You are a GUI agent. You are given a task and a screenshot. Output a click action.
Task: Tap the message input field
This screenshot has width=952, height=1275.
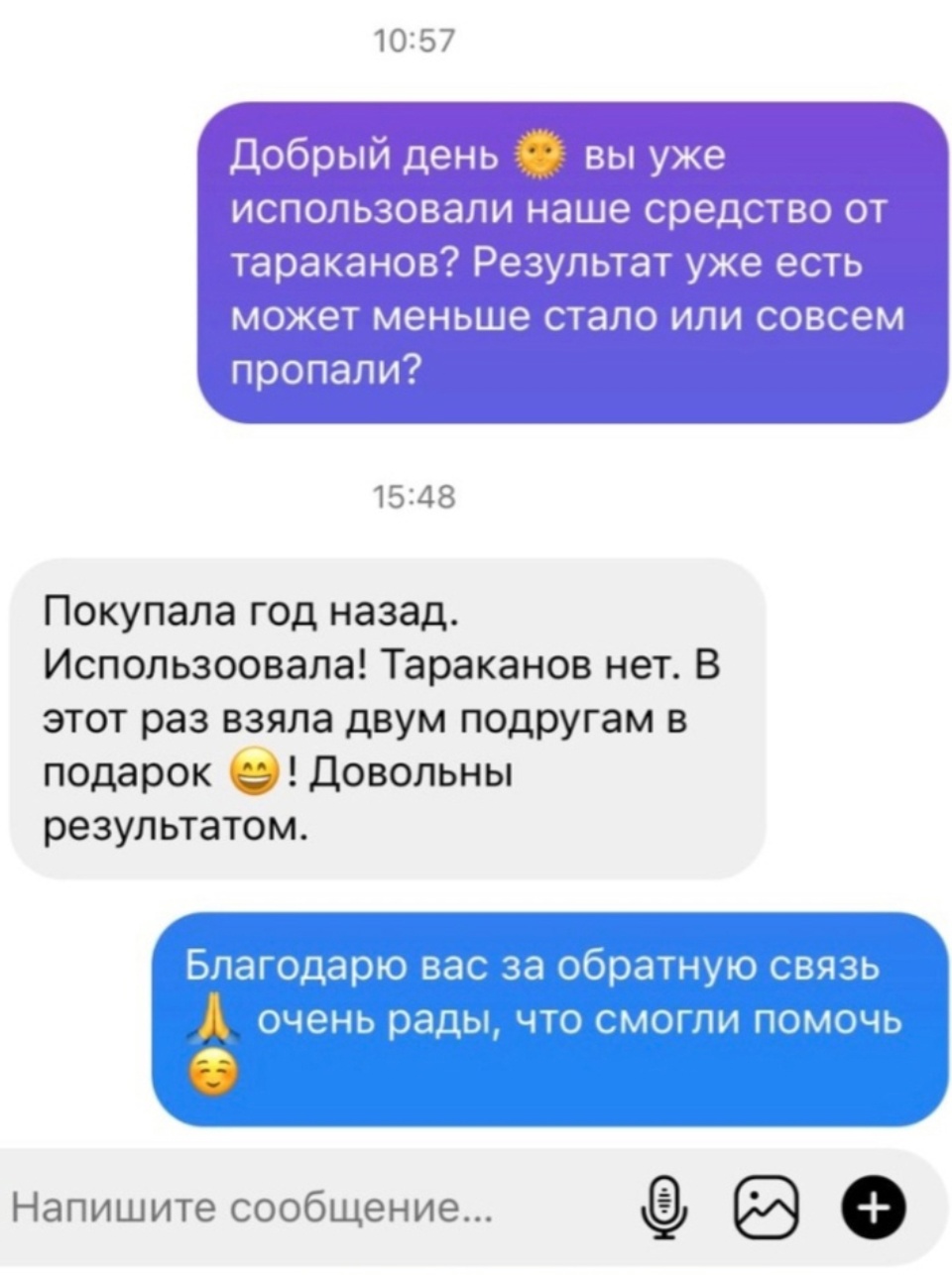[248, 1209]
